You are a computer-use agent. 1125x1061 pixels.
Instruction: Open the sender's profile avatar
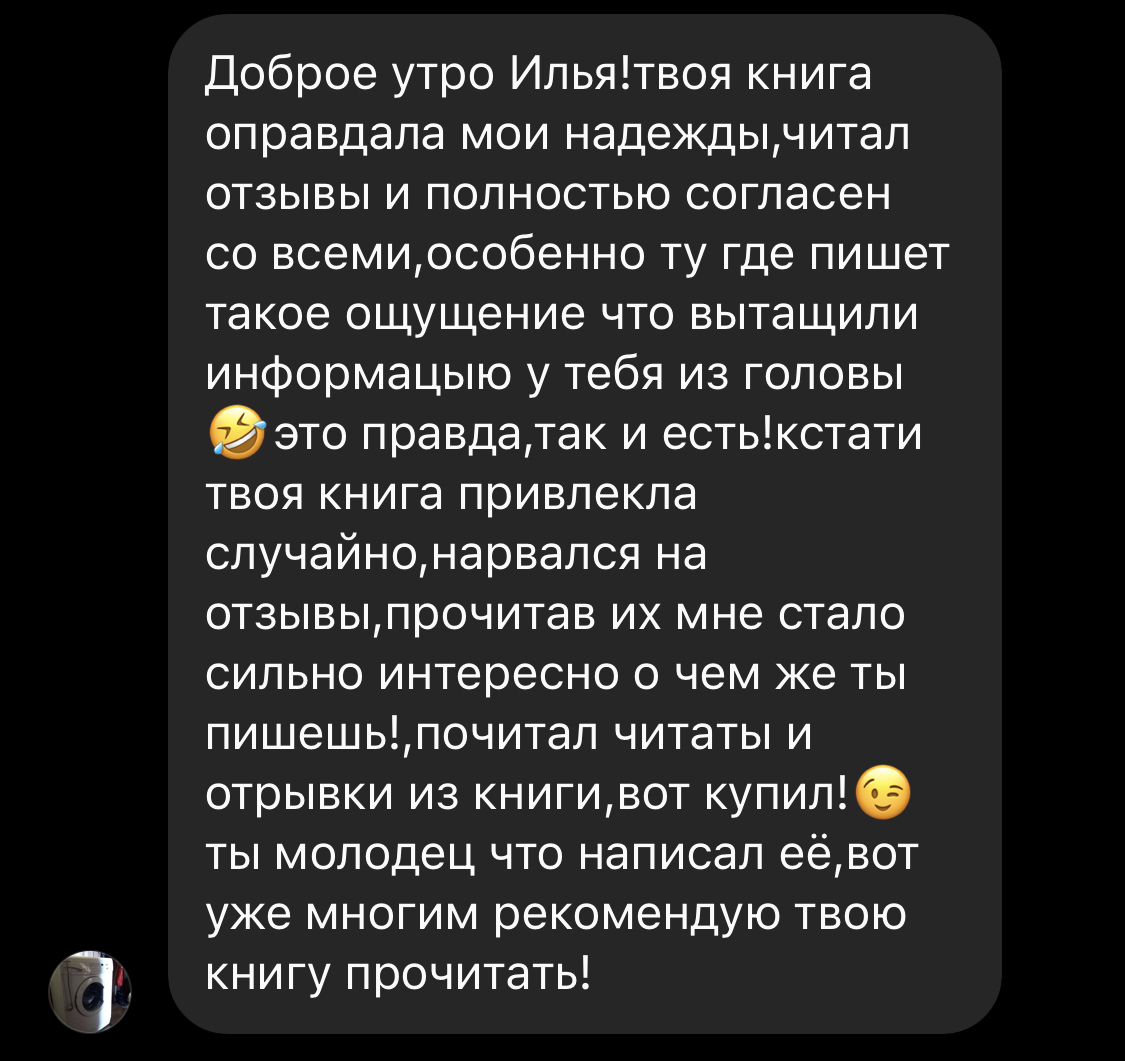[91, 992]
